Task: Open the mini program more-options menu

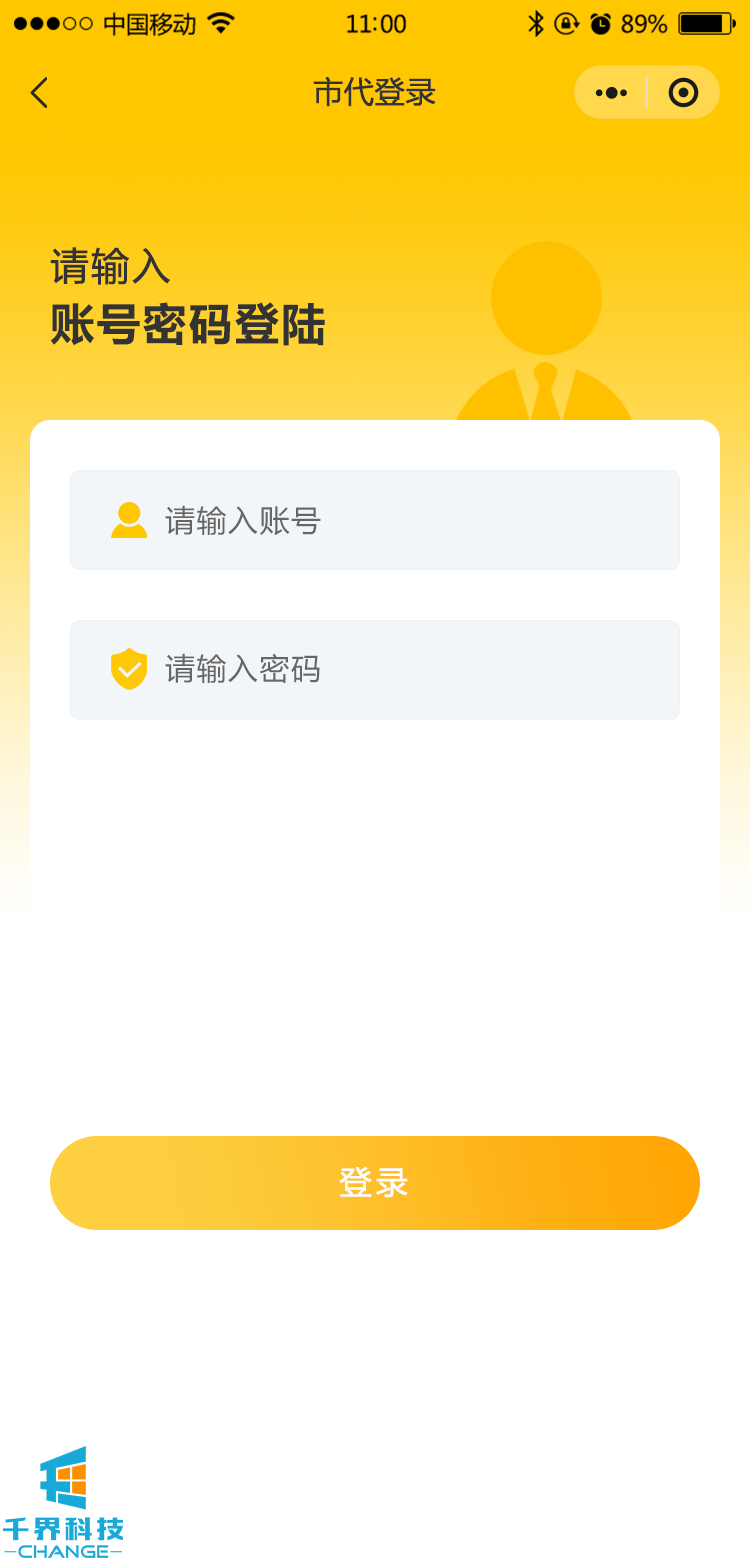Action: point(611,93)
